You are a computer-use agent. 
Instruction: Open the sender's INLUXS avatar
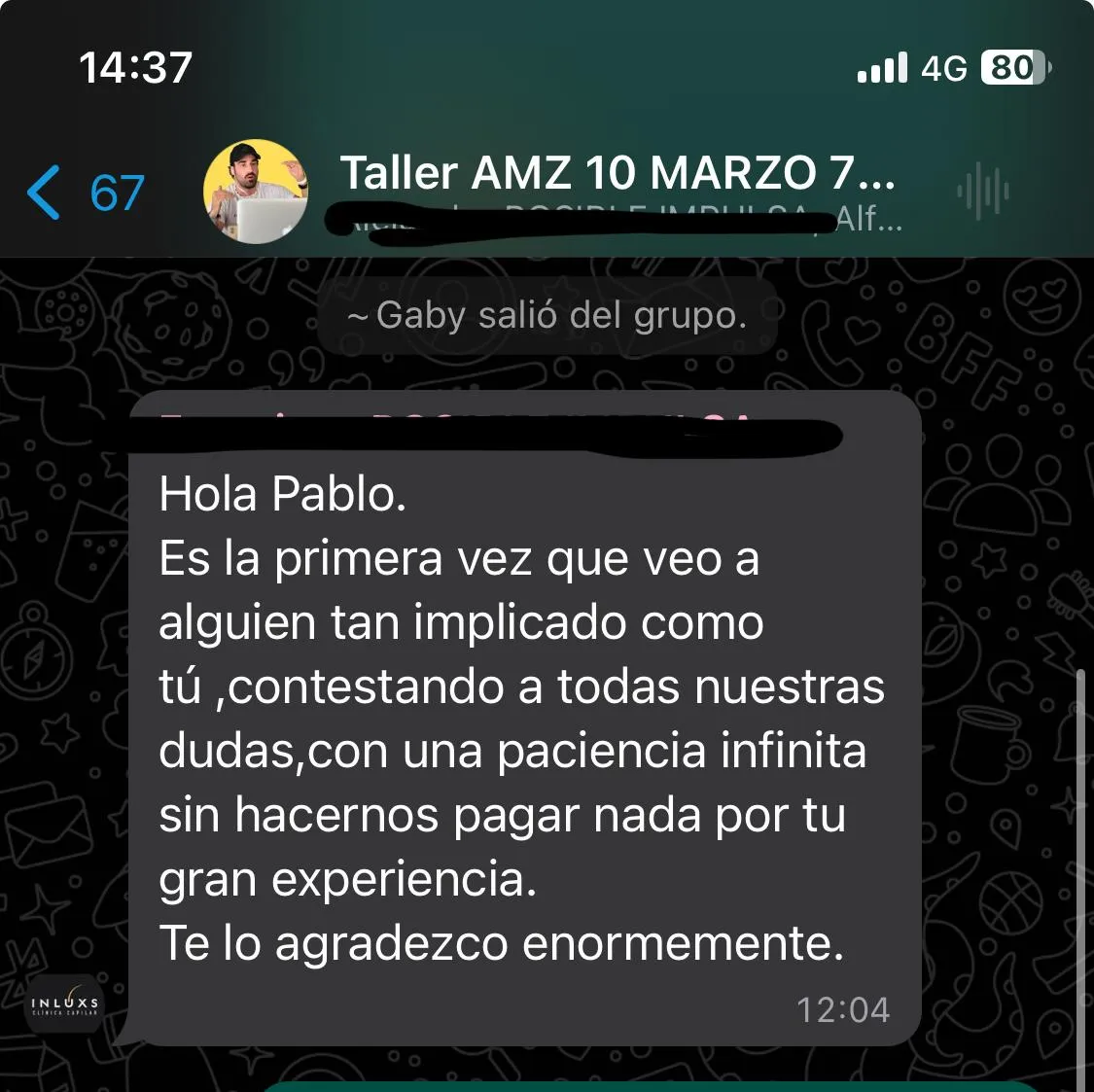coord(64,1006)
